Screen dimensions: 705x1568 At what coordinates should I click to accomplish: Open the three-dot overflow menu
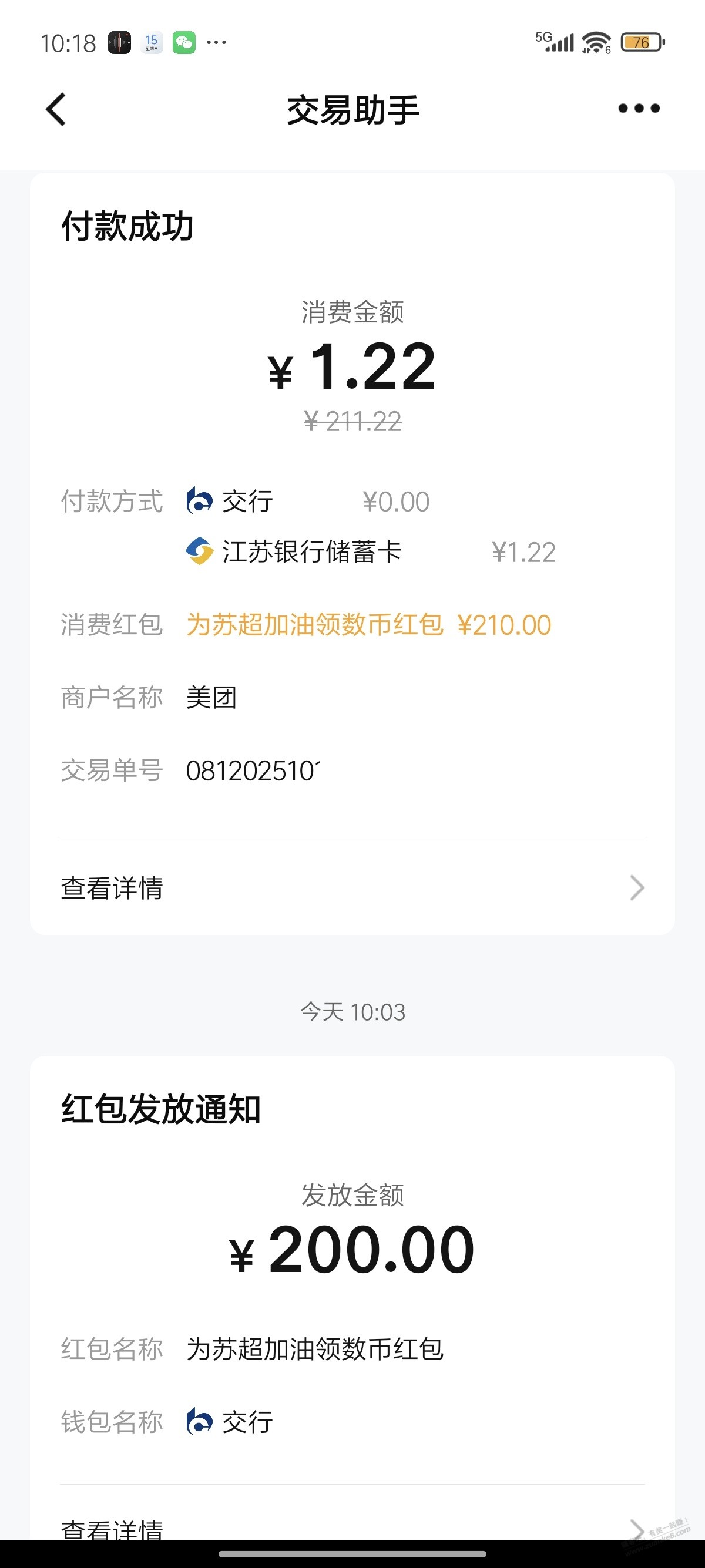[x=638, y=109]
